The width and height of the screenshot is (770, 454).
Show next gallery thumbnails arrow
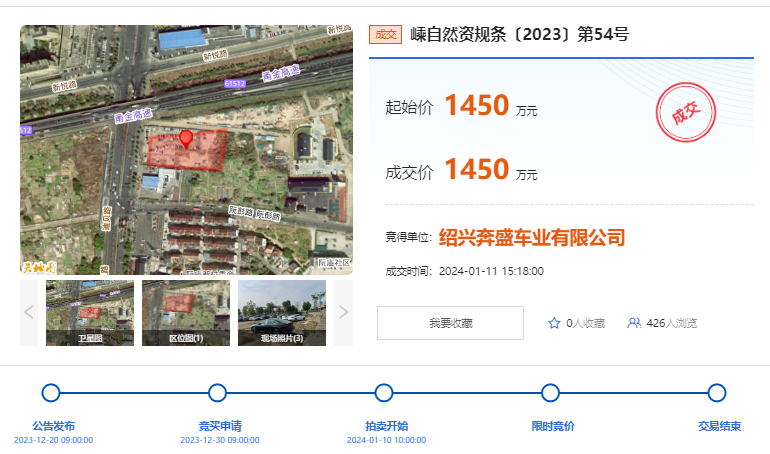click(343, 312)
